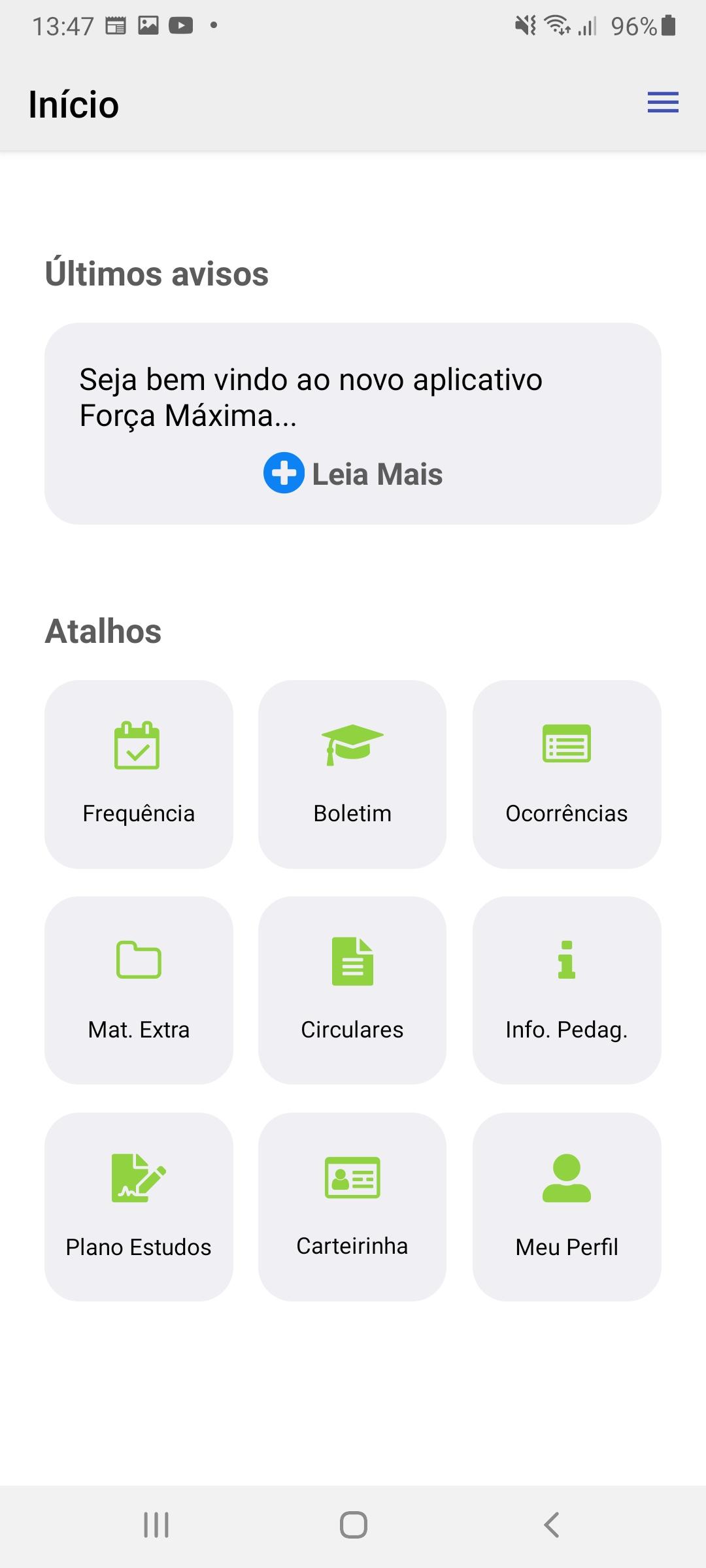Open the hamburger menu
The height and width of the screenshot is (1568, 706).
coord(663,103)
